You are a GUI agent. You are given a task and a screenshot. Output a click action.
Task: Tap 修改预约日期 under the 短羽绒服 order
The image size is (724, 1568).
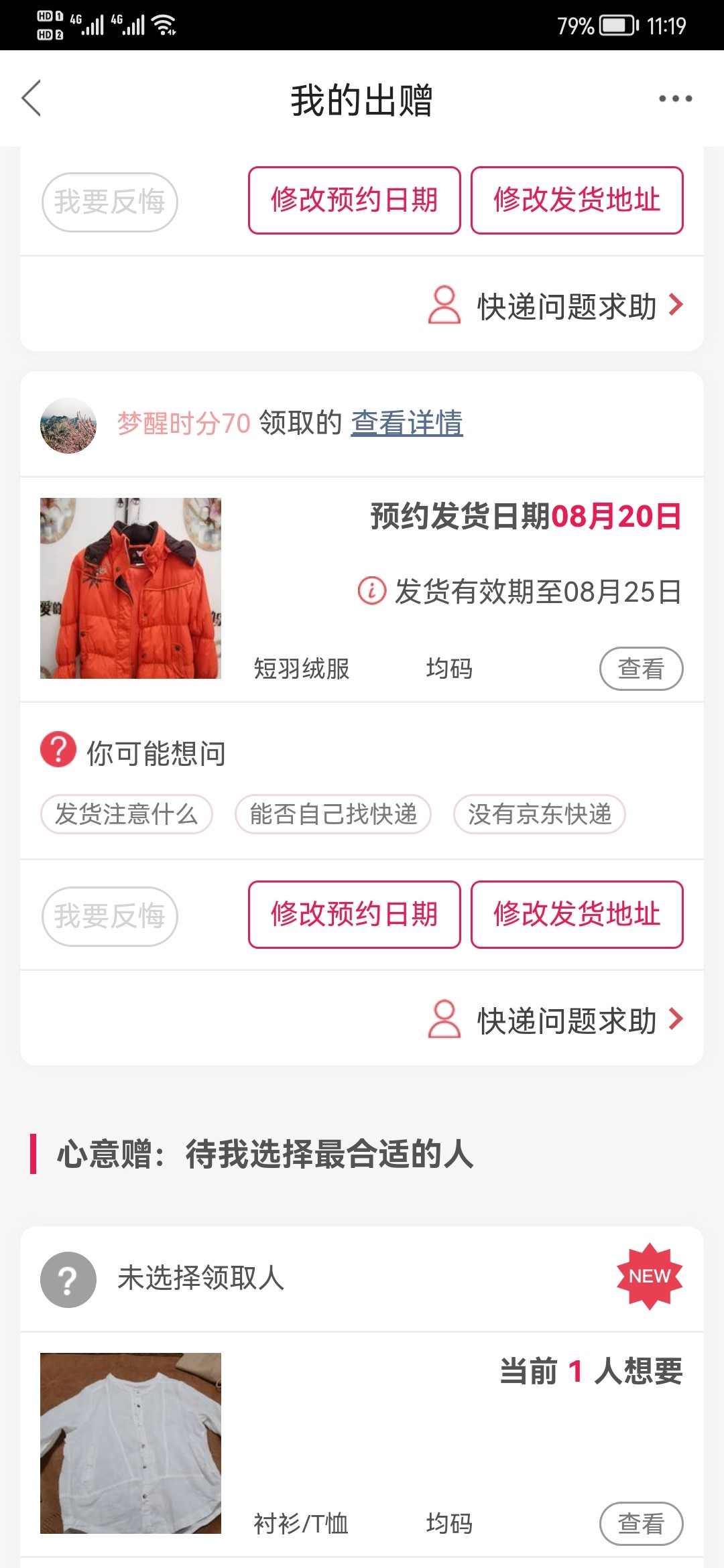click(354, 914)
